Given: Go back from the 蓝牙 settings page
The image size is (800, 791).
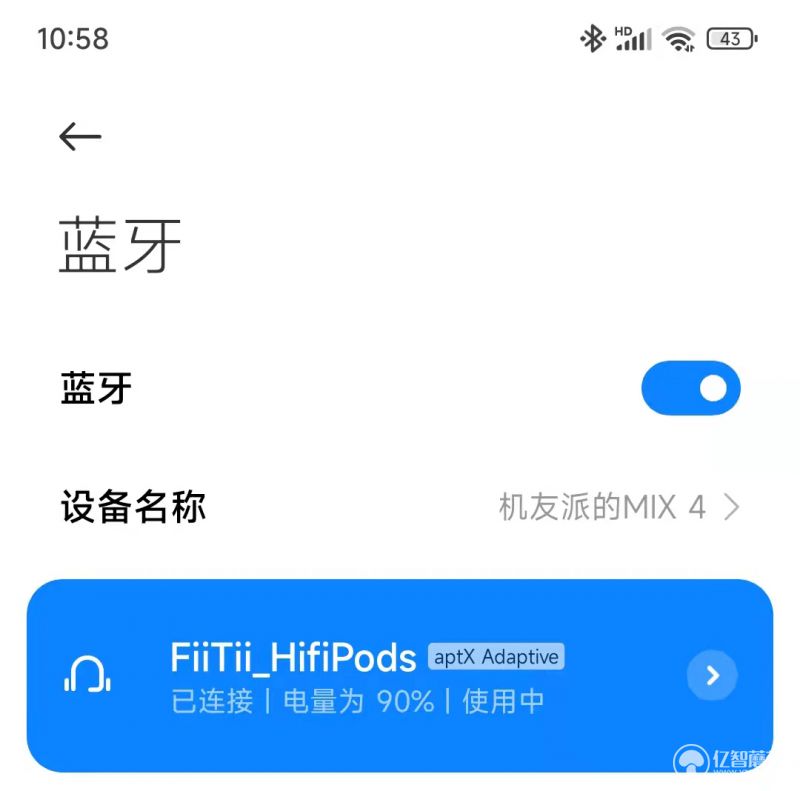Looking at the screenshot, I should point(80,137).
